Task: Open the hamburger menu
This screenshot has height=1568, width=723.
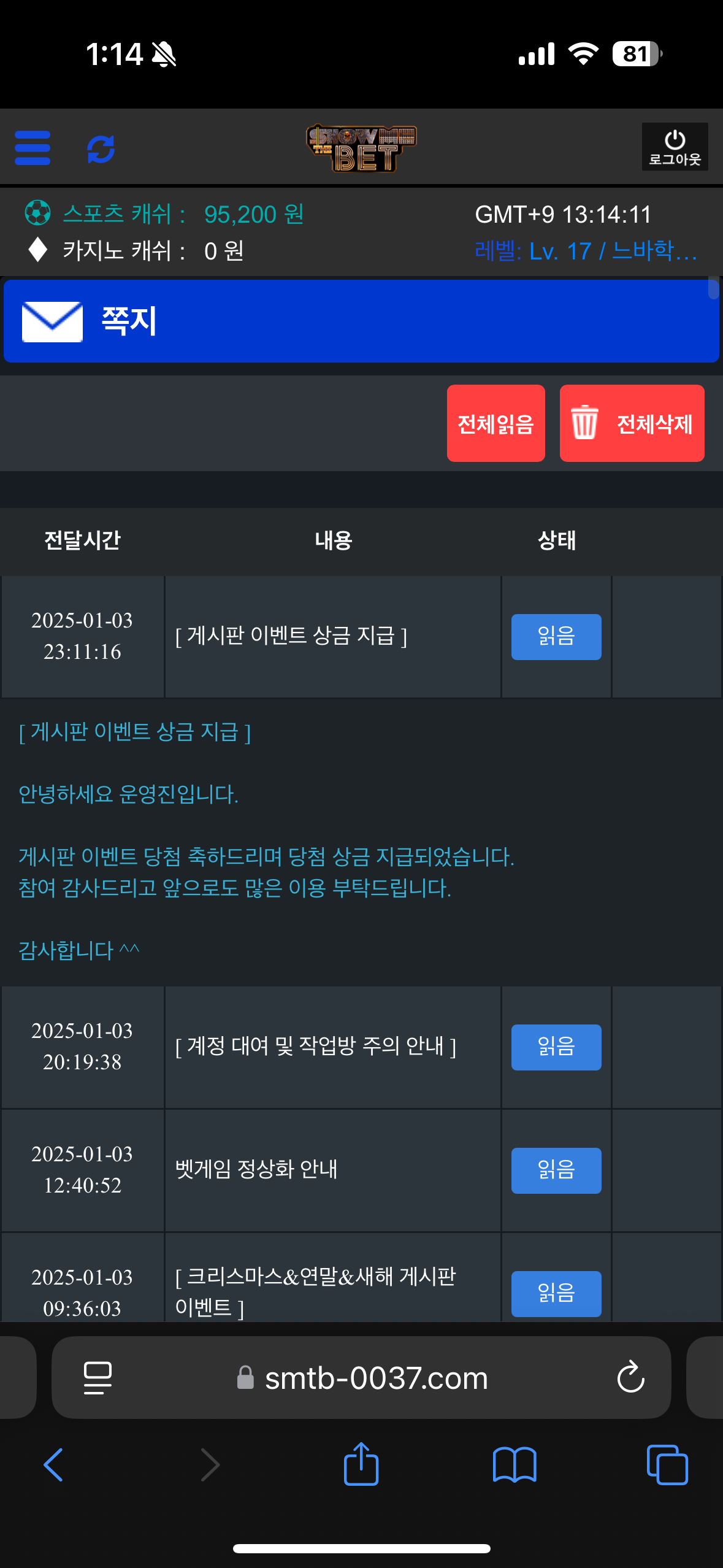Action: [33, 148]
